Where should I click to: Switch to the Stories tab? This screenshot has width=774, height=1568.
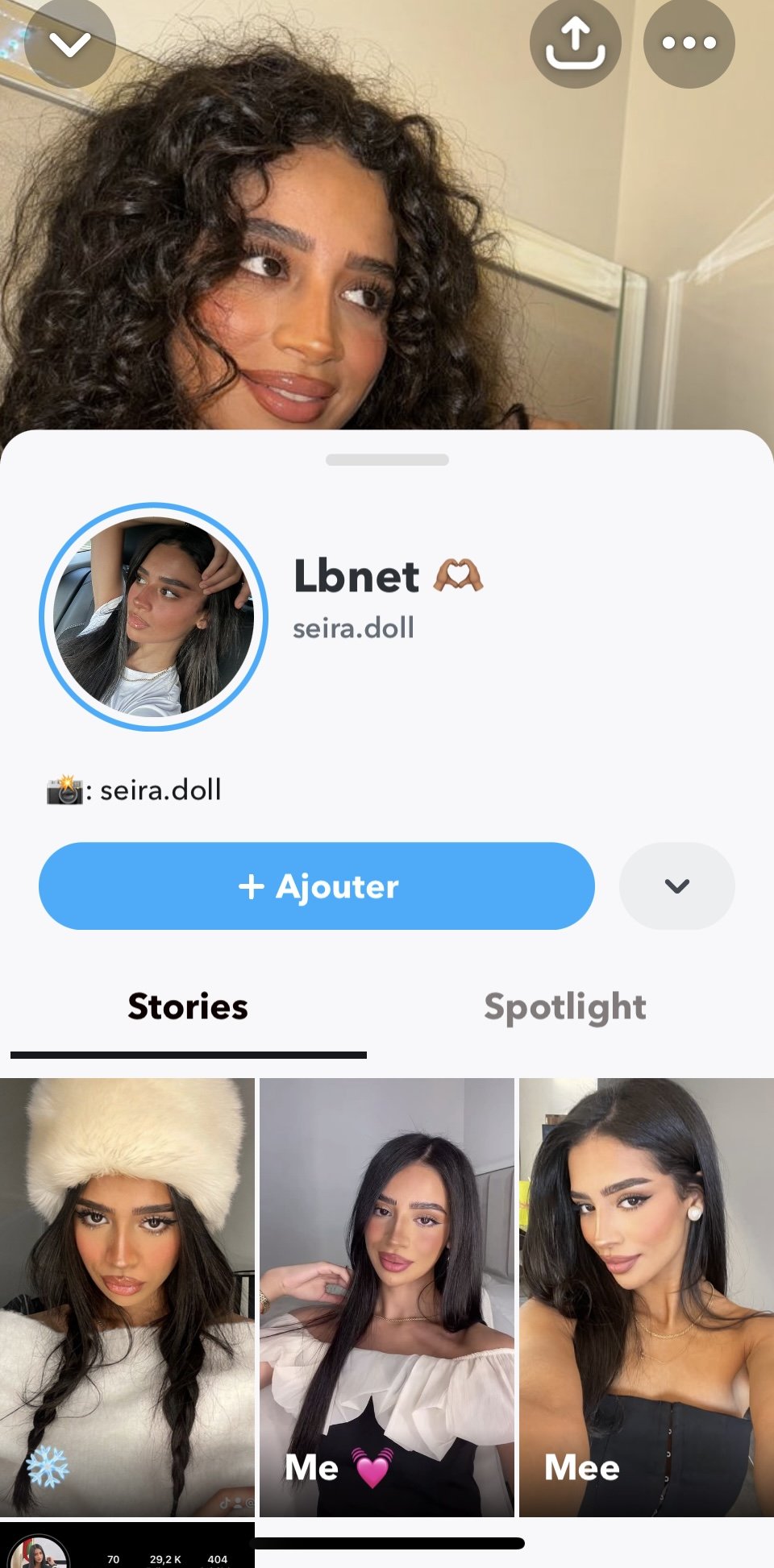point(188,1007)
